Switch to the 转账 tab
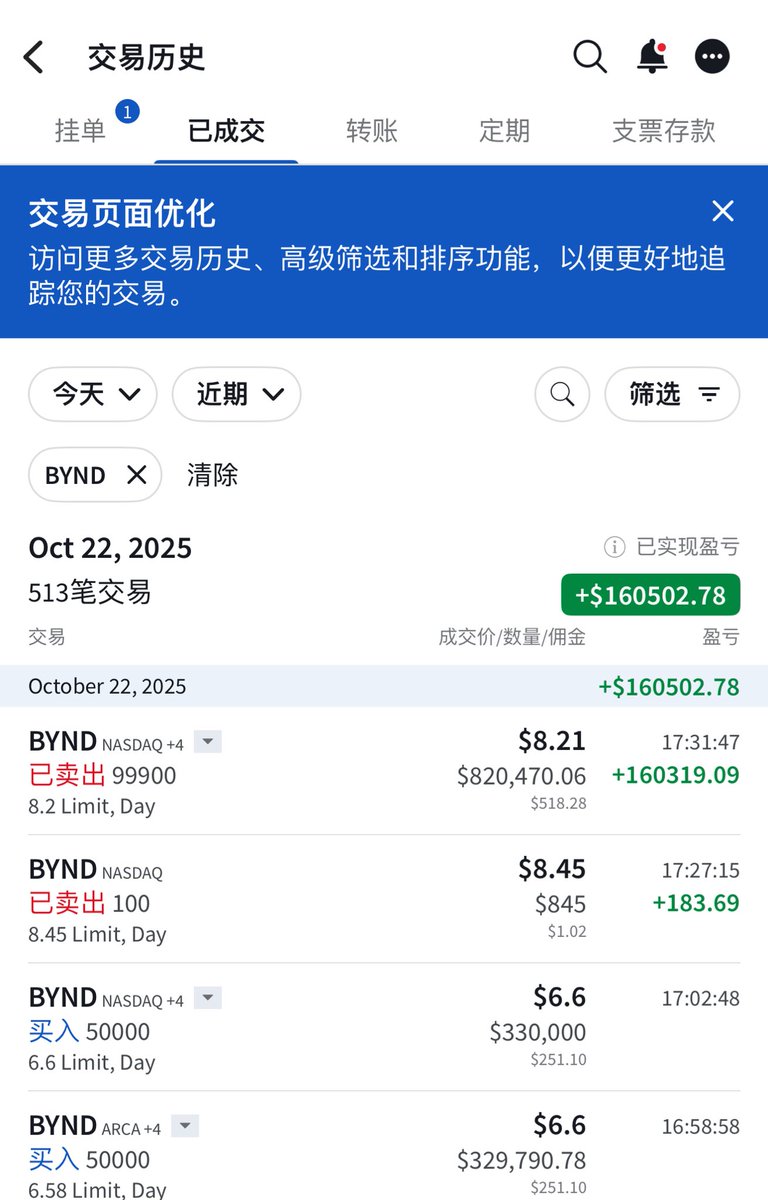 pyautogui.click(x=372, y=131)
